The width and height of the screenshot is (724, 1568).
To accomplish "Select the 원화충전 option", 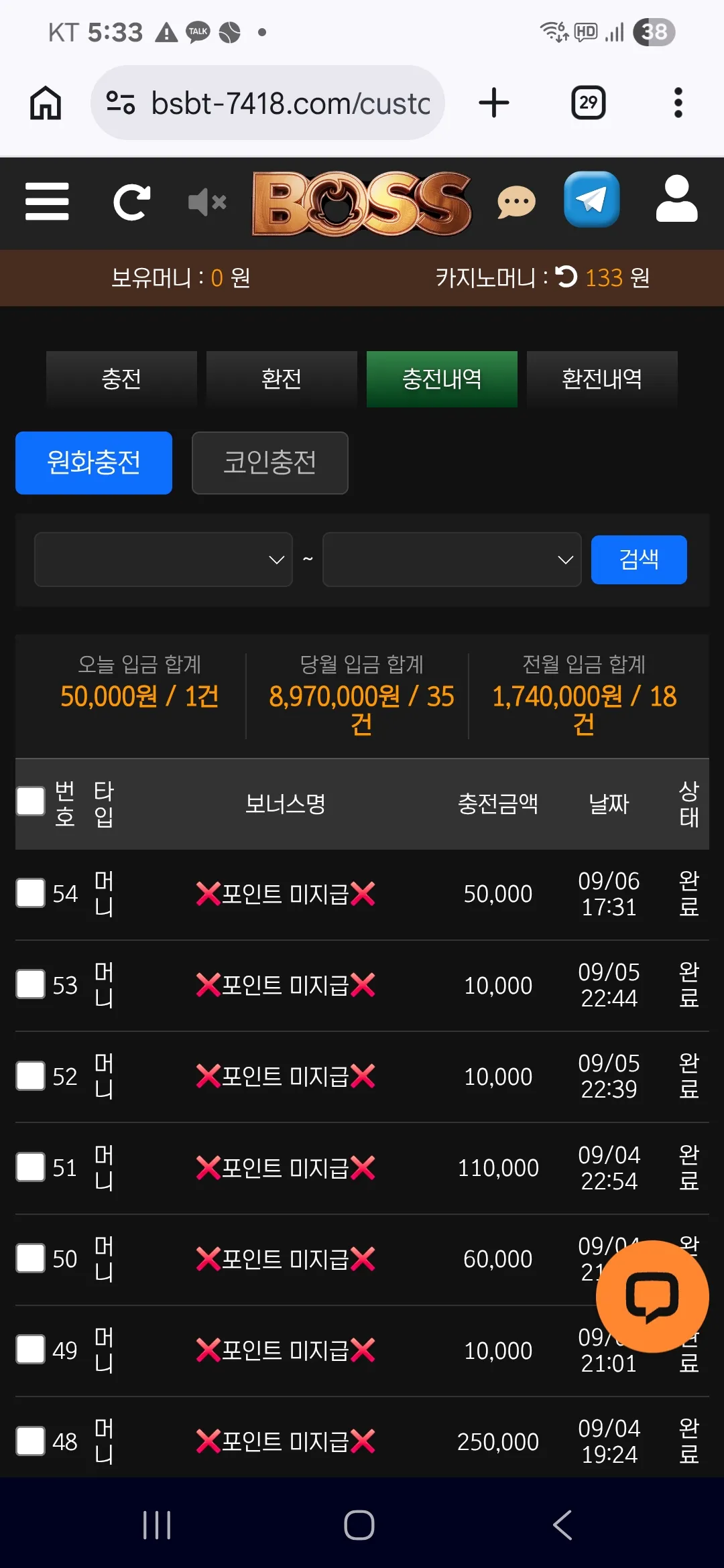I will 94,463.
